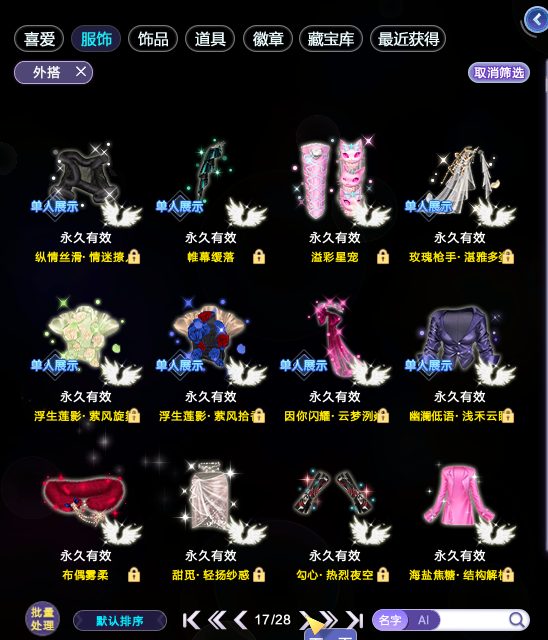Remove the 外搭 filter chip
Viewport: 548px width, 640px height.
(x=81, y=72)
